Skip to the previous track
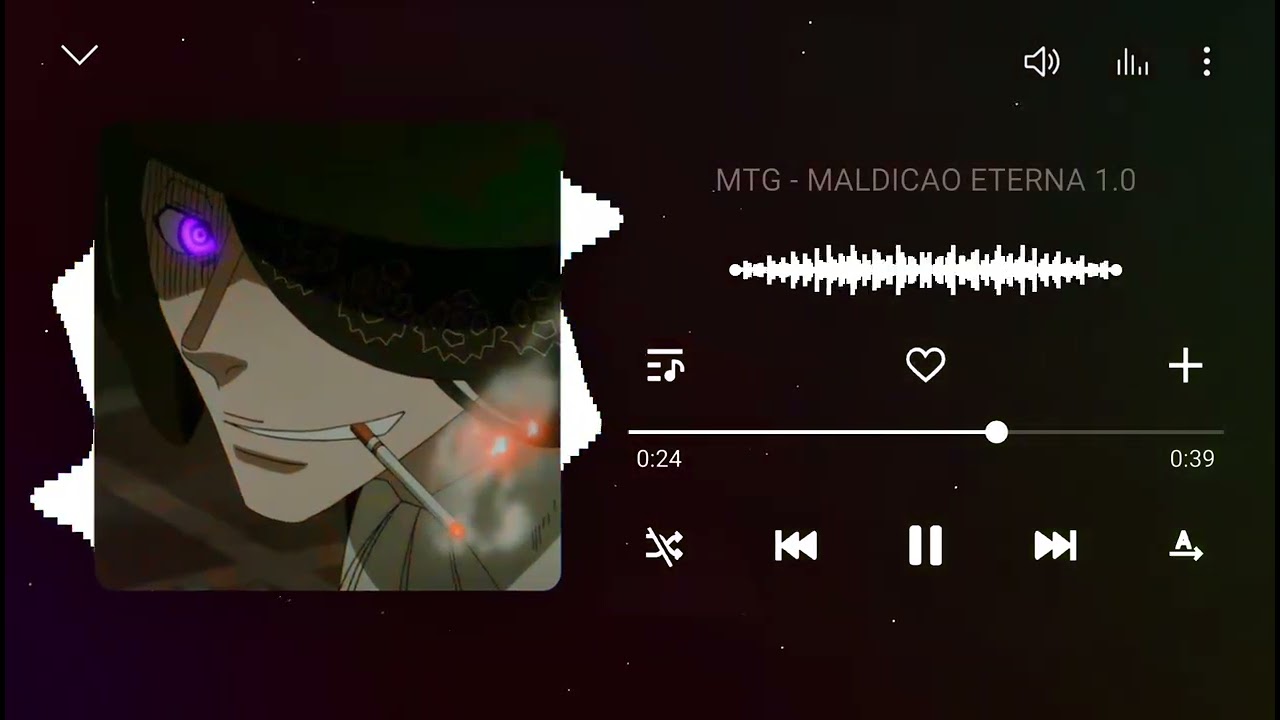The height and width of the screenshot is (720, 1280). coord(796,546)
